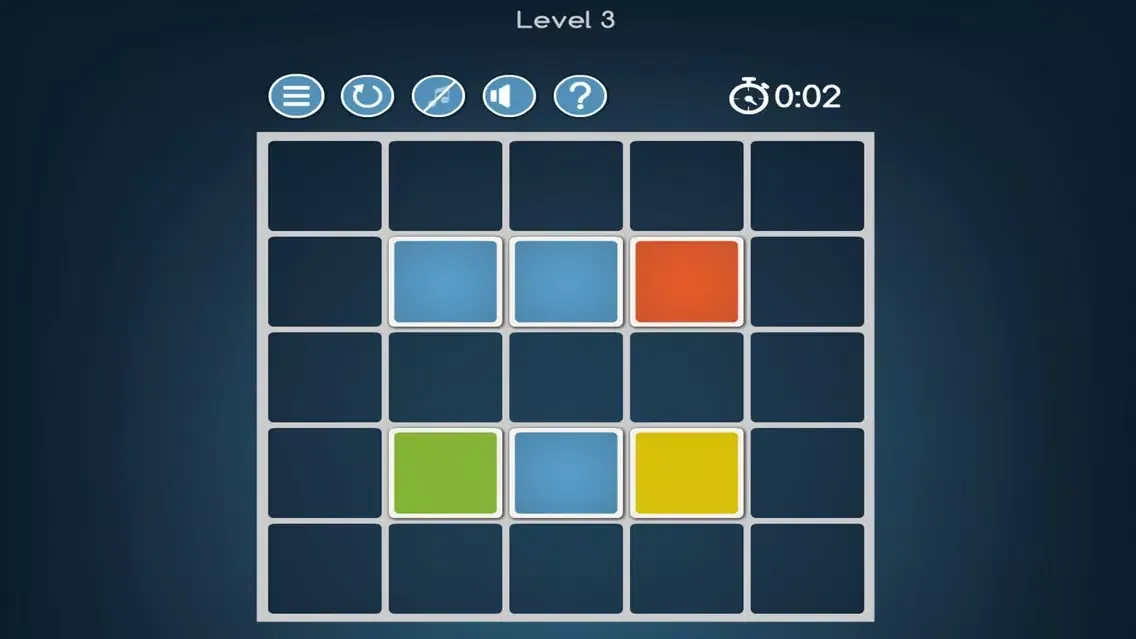Toggle the sound speaker icon
This screenshot has width=1136, height=639.
pyautogui.click(x=509, y=97)
